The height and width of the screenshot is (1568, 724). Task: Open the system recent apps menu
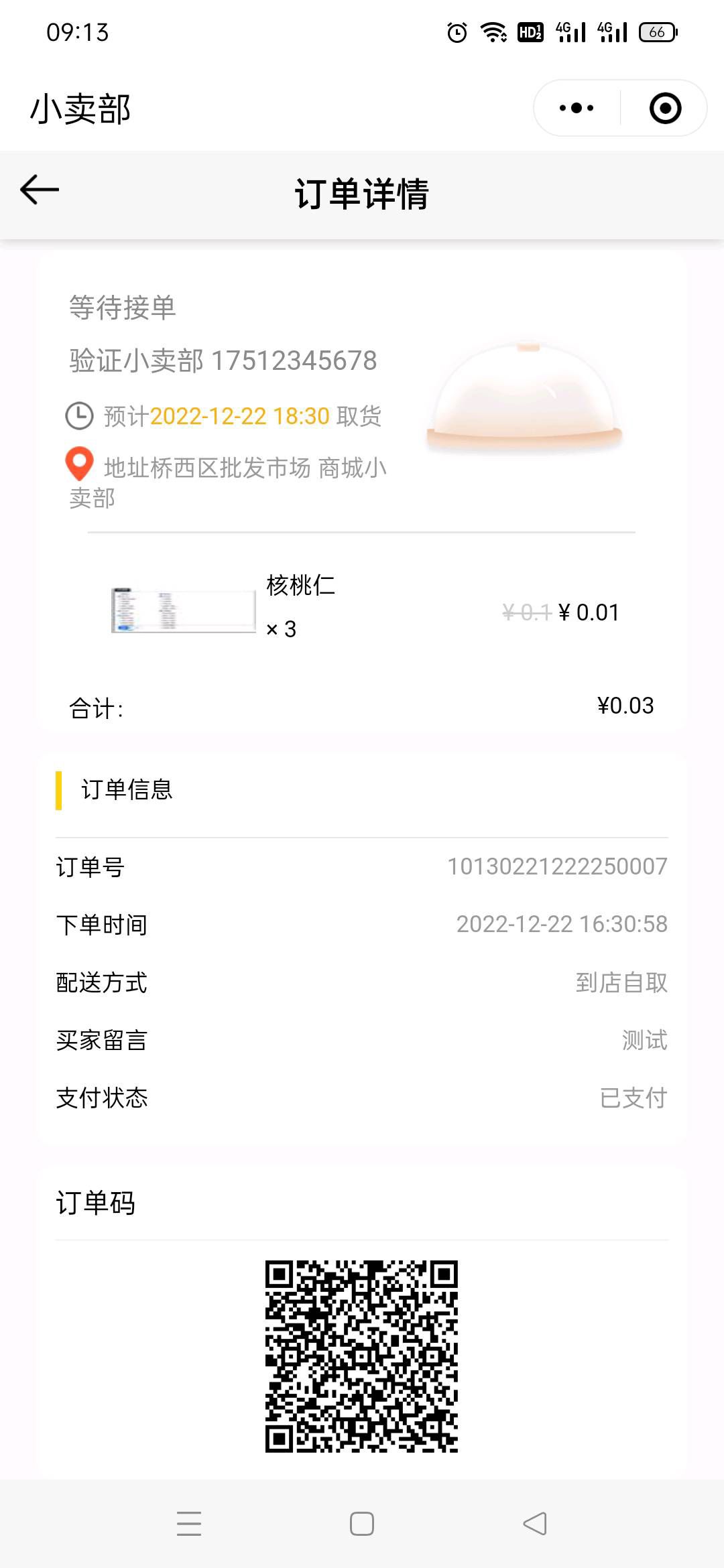point(189,1524)
